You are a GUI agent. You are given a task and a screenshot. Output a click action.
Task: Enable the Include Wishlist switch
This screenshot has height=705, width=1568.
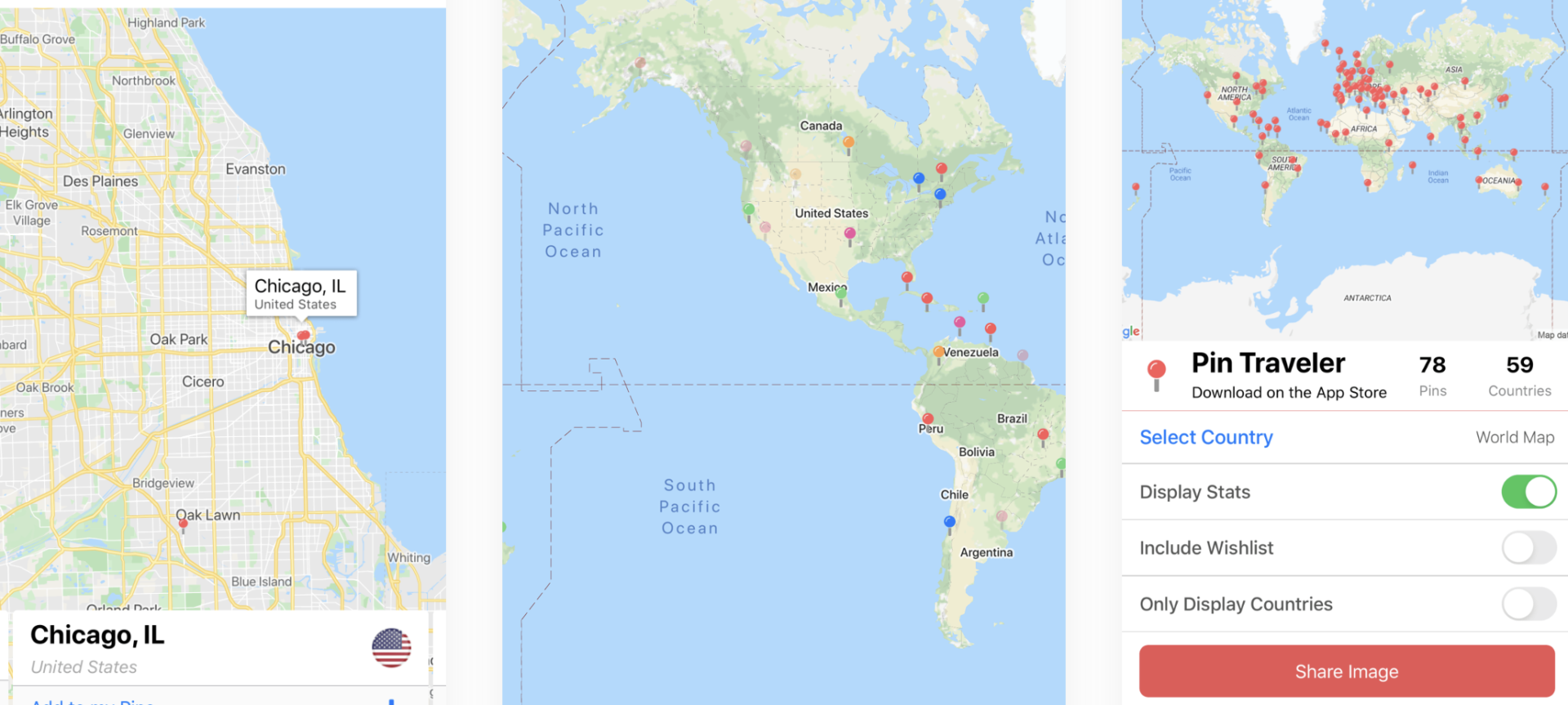1528,547
